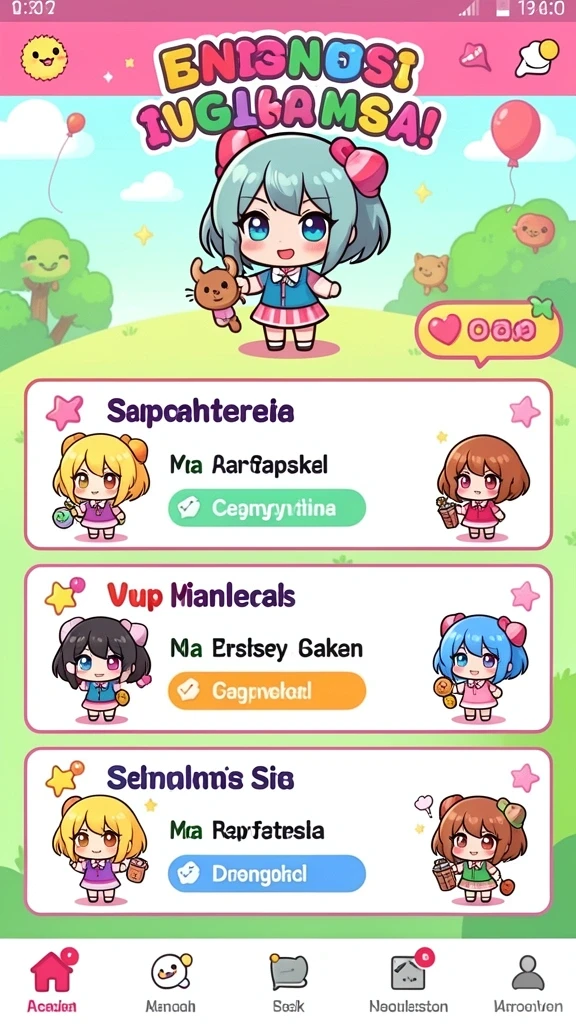The image size is (576, 1024).
Task: Open the chat bubble notification icon
Action: click(537, 57)
